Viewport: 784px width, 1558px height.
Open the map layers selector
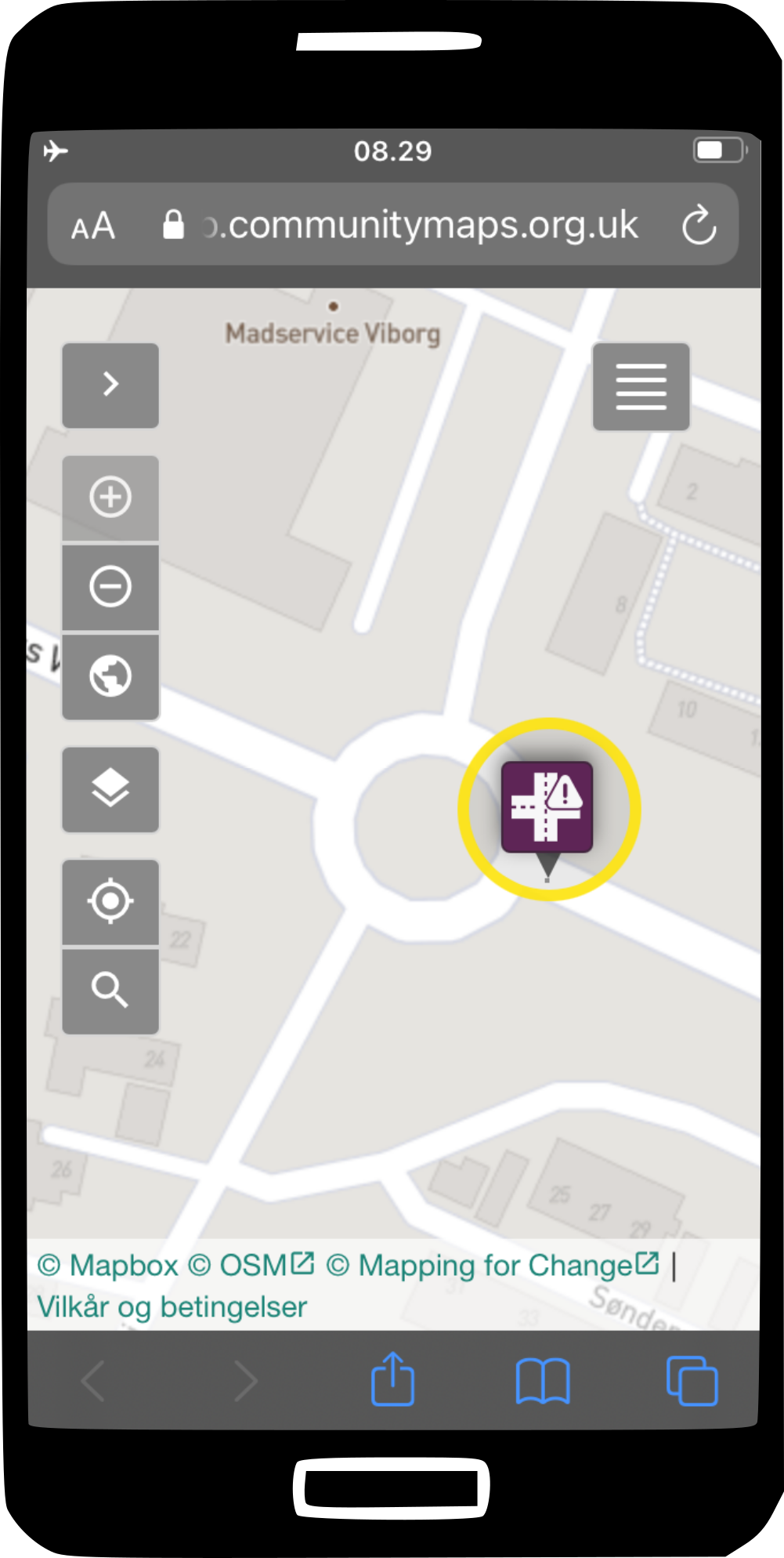[x=110, y=788]
